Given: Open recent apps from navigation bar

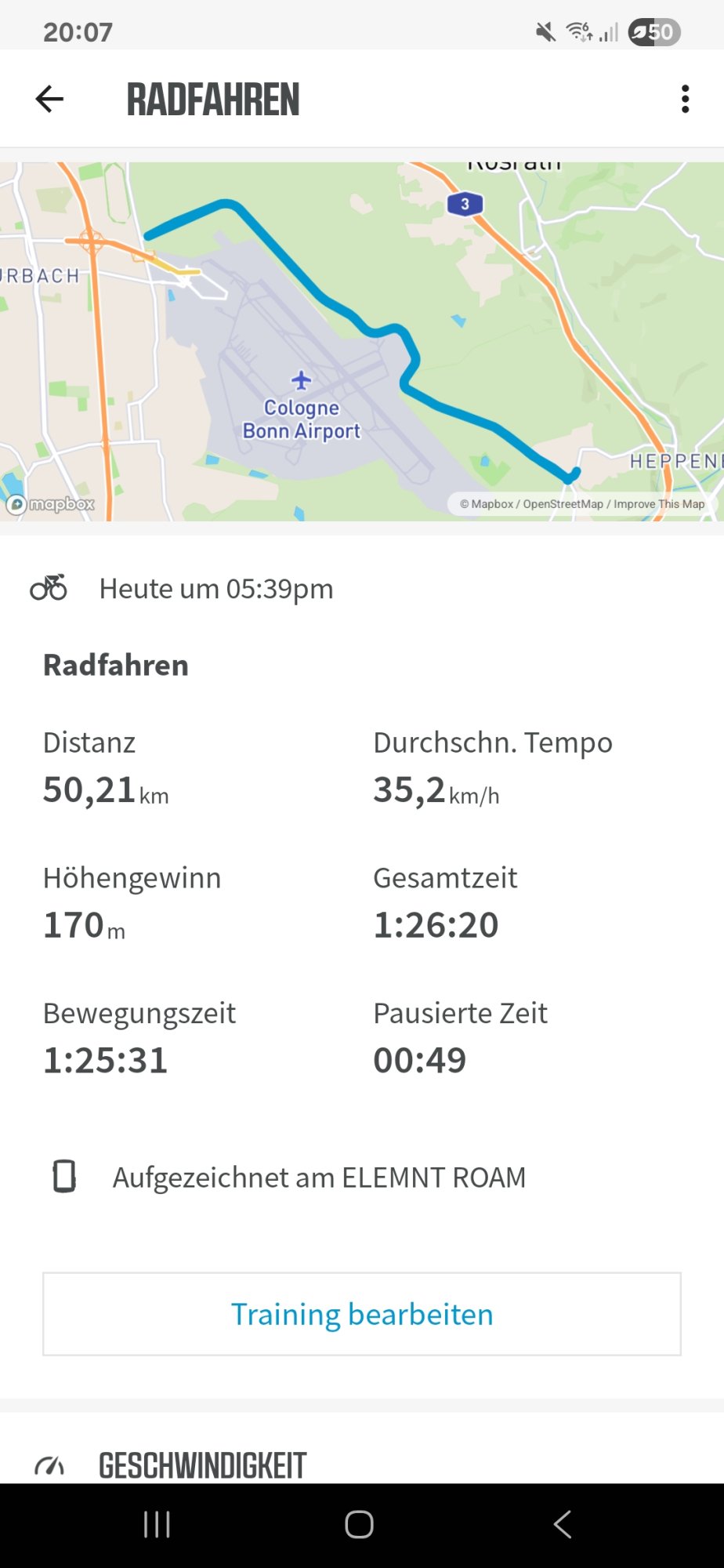Looking at the screenshot, I should click(x=157, y=1524).
